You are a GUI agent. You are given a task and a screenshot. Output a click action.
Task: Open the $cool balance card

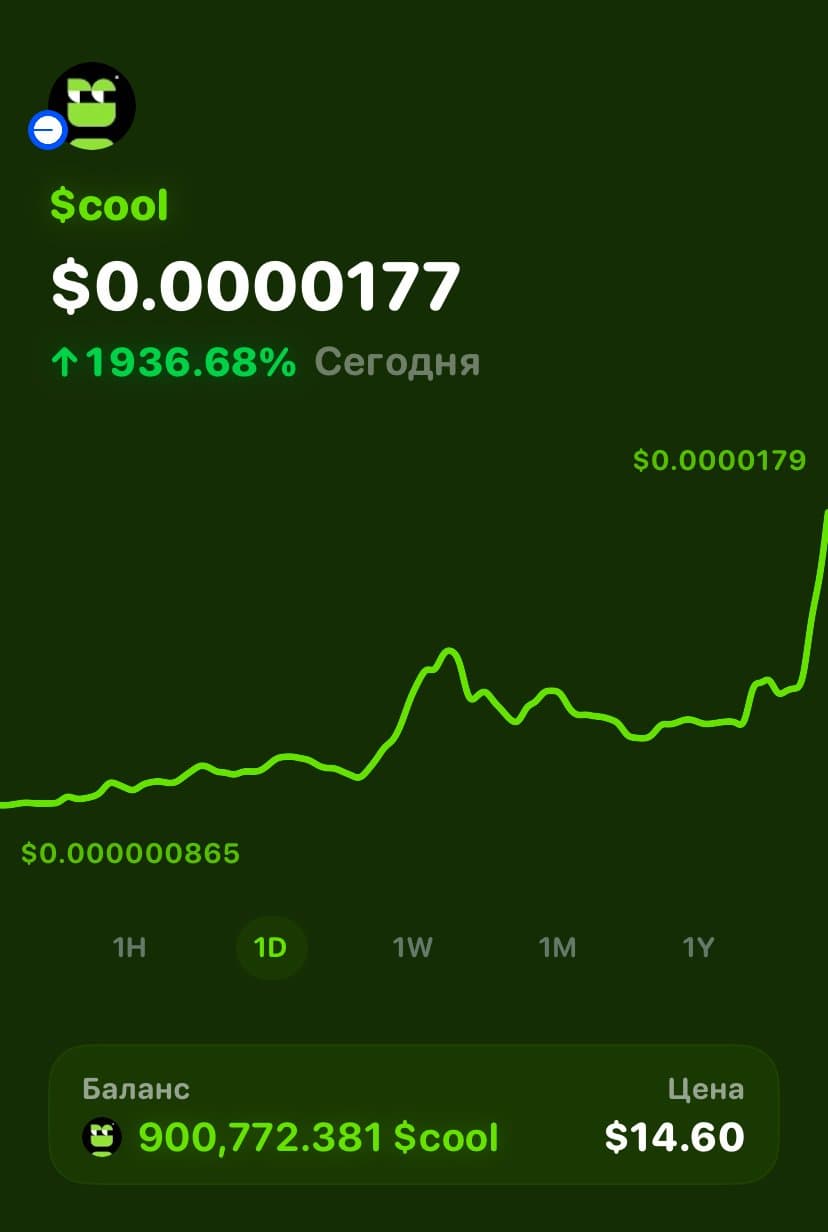click(x=413, y=1114)
